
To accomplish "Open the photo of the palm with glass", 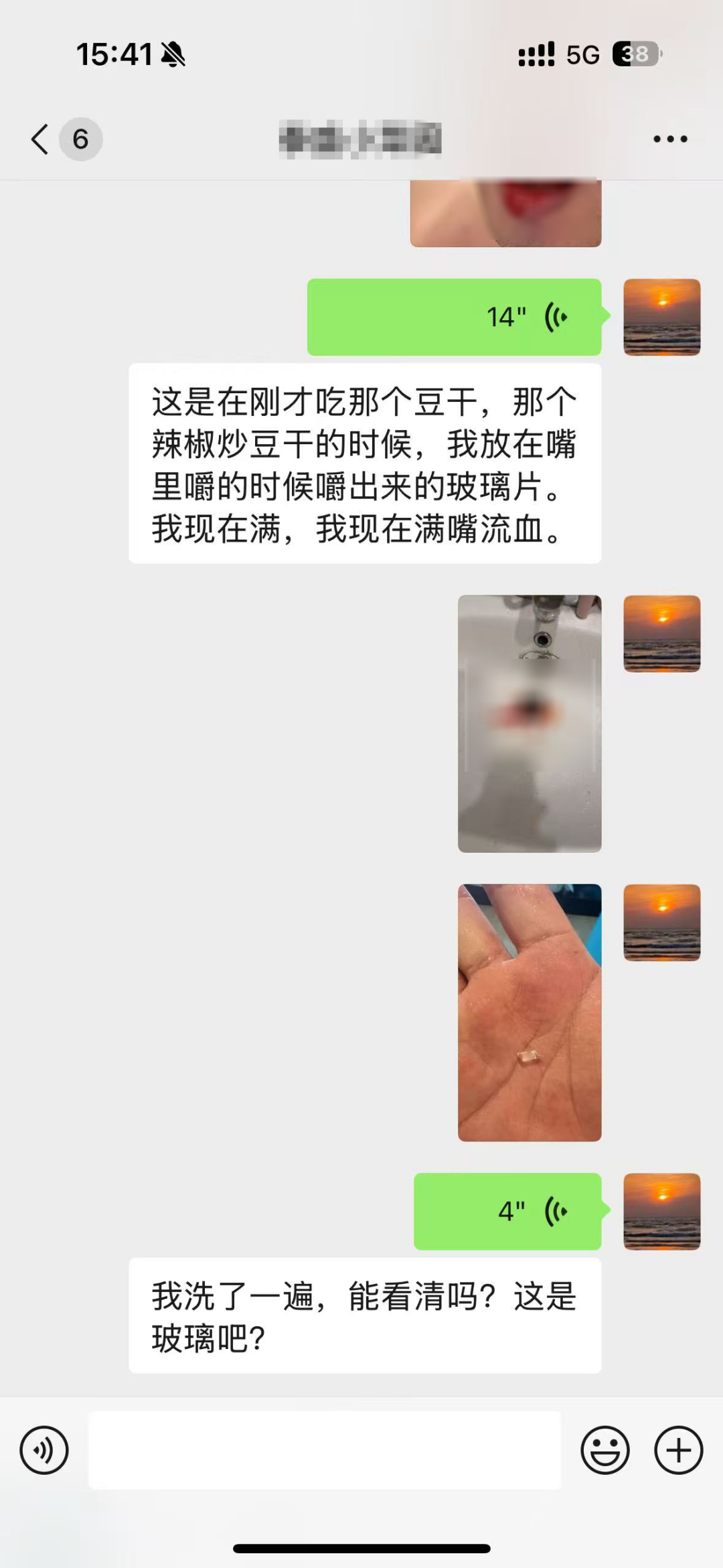I will pyautogui.click(x=529, y=1012).
